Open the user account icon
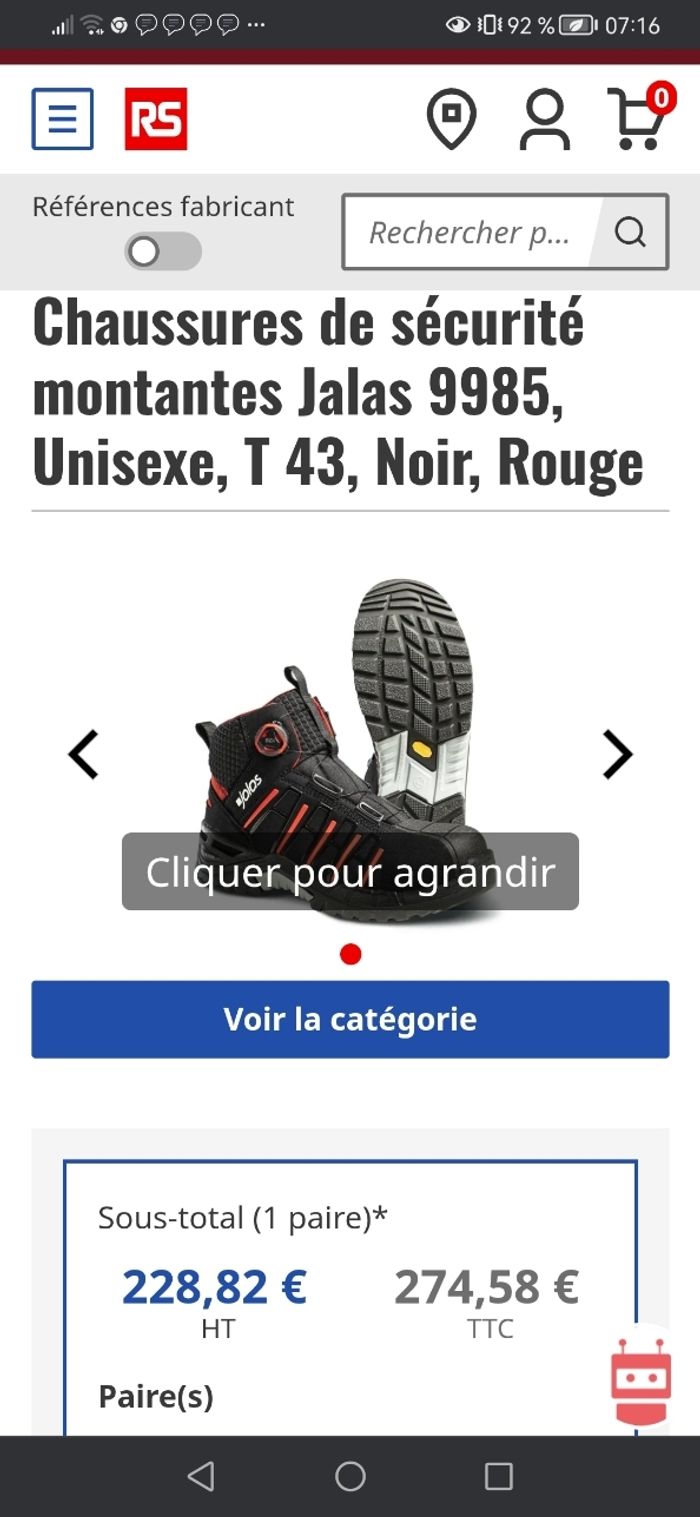 click(x=544, y=120)
